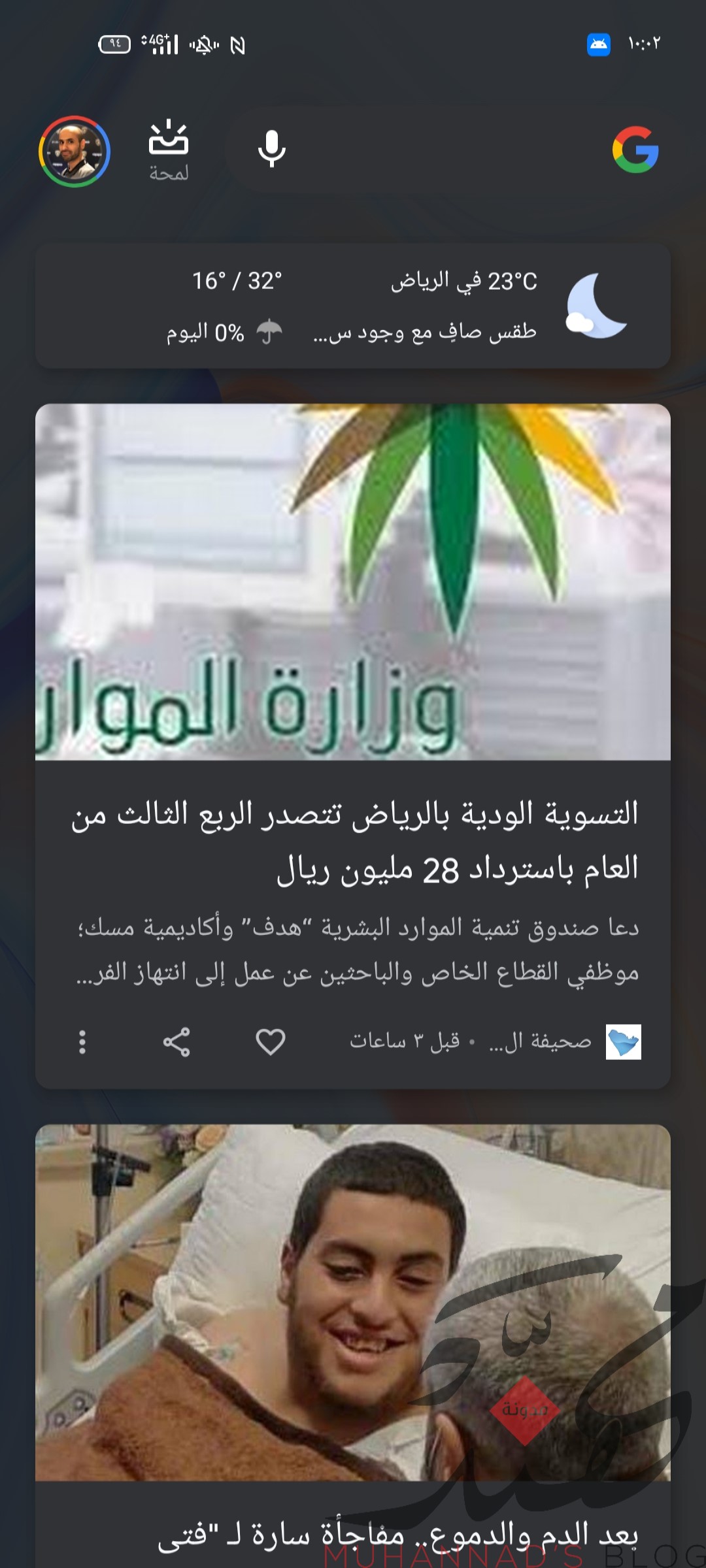Open the لمحة snapshot inbox
The height and width of the screenshot is (1568, 706).
click(x=169, y=150)
